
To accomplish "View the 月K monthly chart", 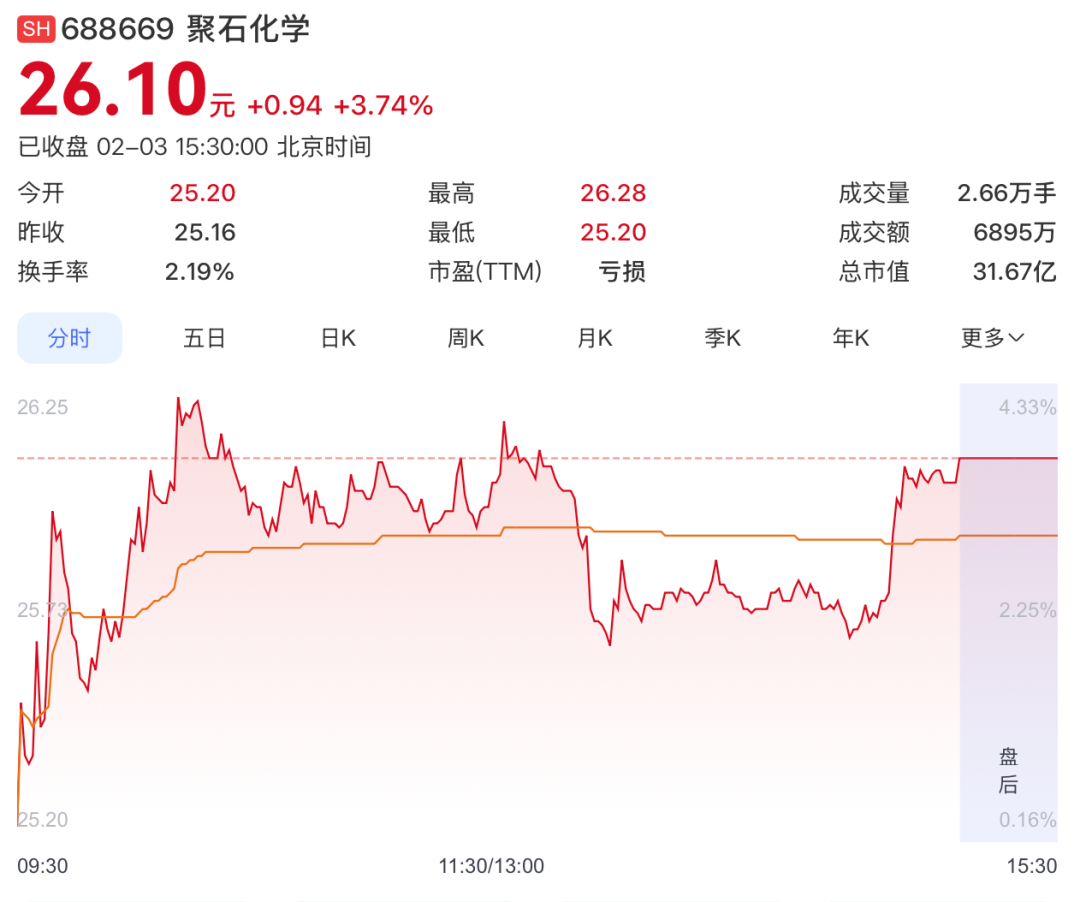I will (594, 338).
